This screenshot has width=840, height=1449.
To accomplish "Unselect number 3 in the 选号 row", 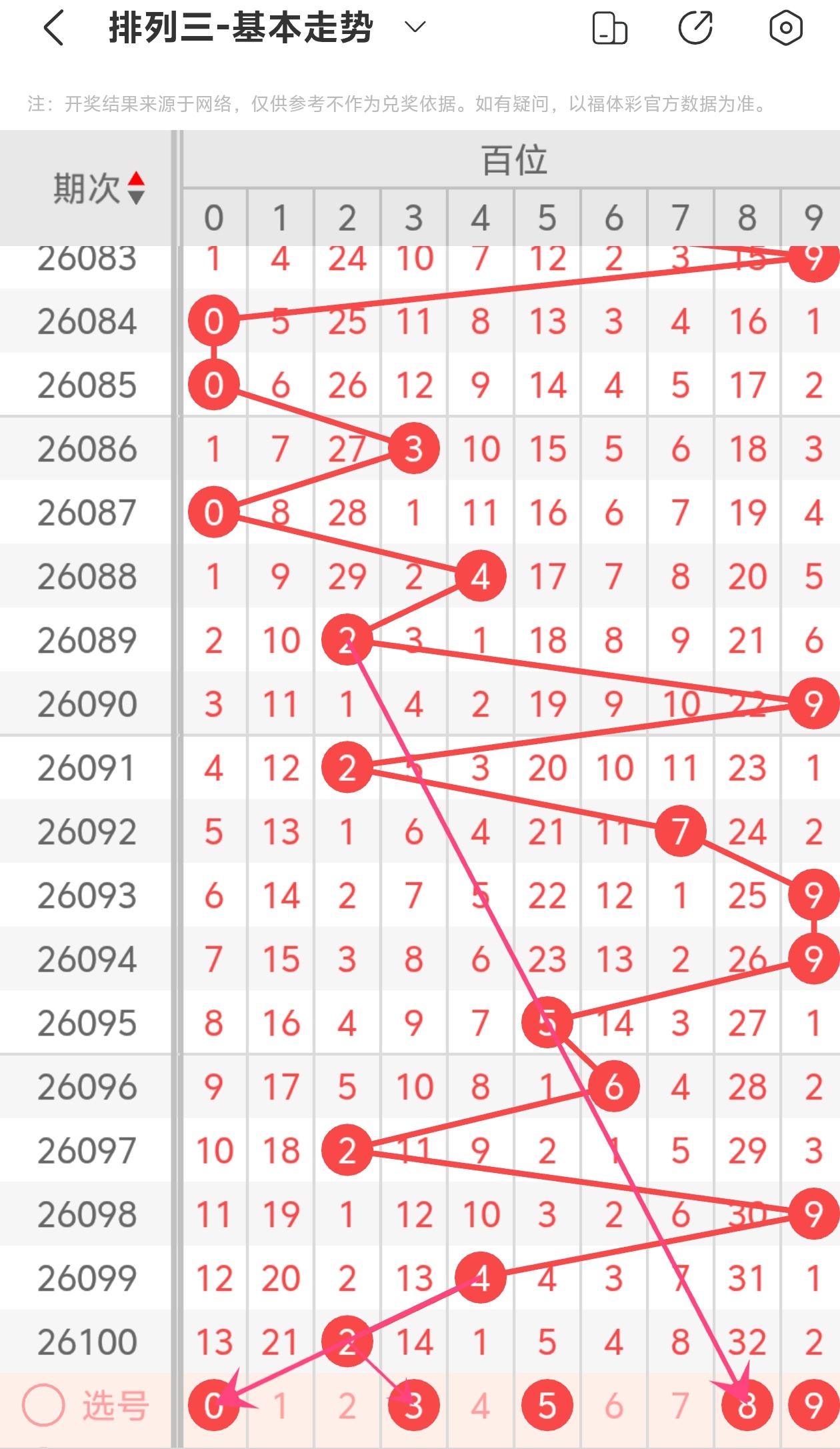I will coord(413,1406).
